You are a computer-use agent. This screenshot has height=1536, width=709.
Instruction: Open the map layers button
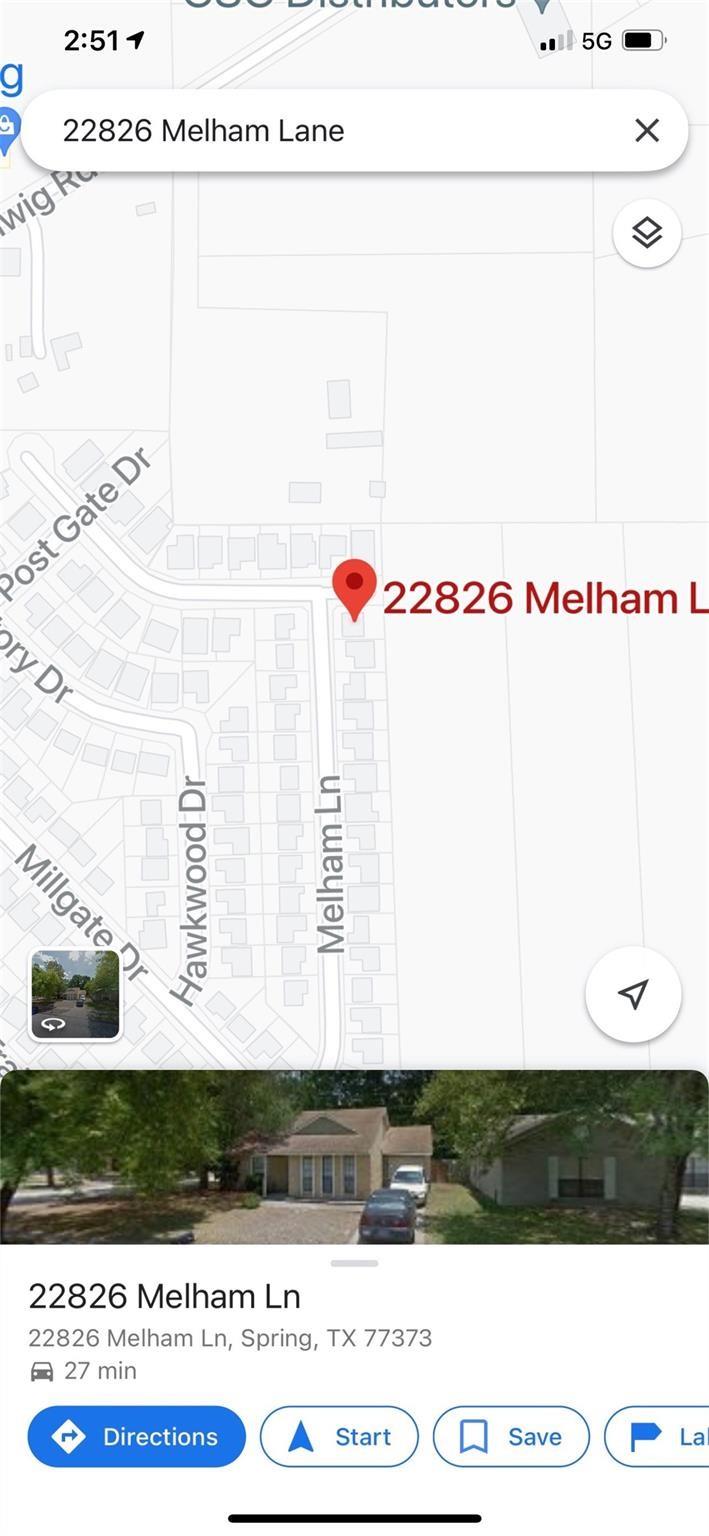tap(647, 233)
